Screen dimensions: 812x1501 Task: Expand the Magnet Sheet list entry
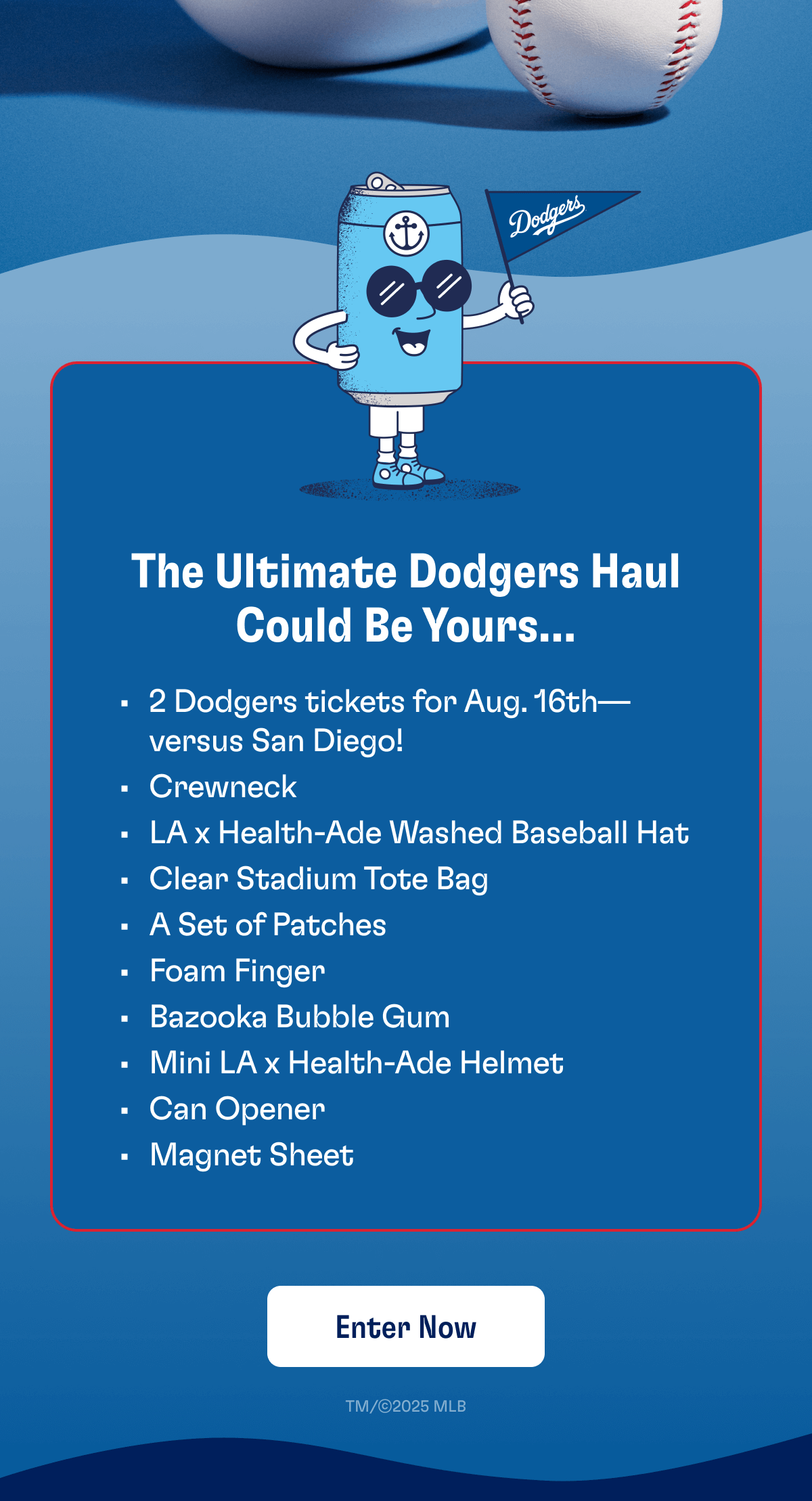[x=251, y=1154]
